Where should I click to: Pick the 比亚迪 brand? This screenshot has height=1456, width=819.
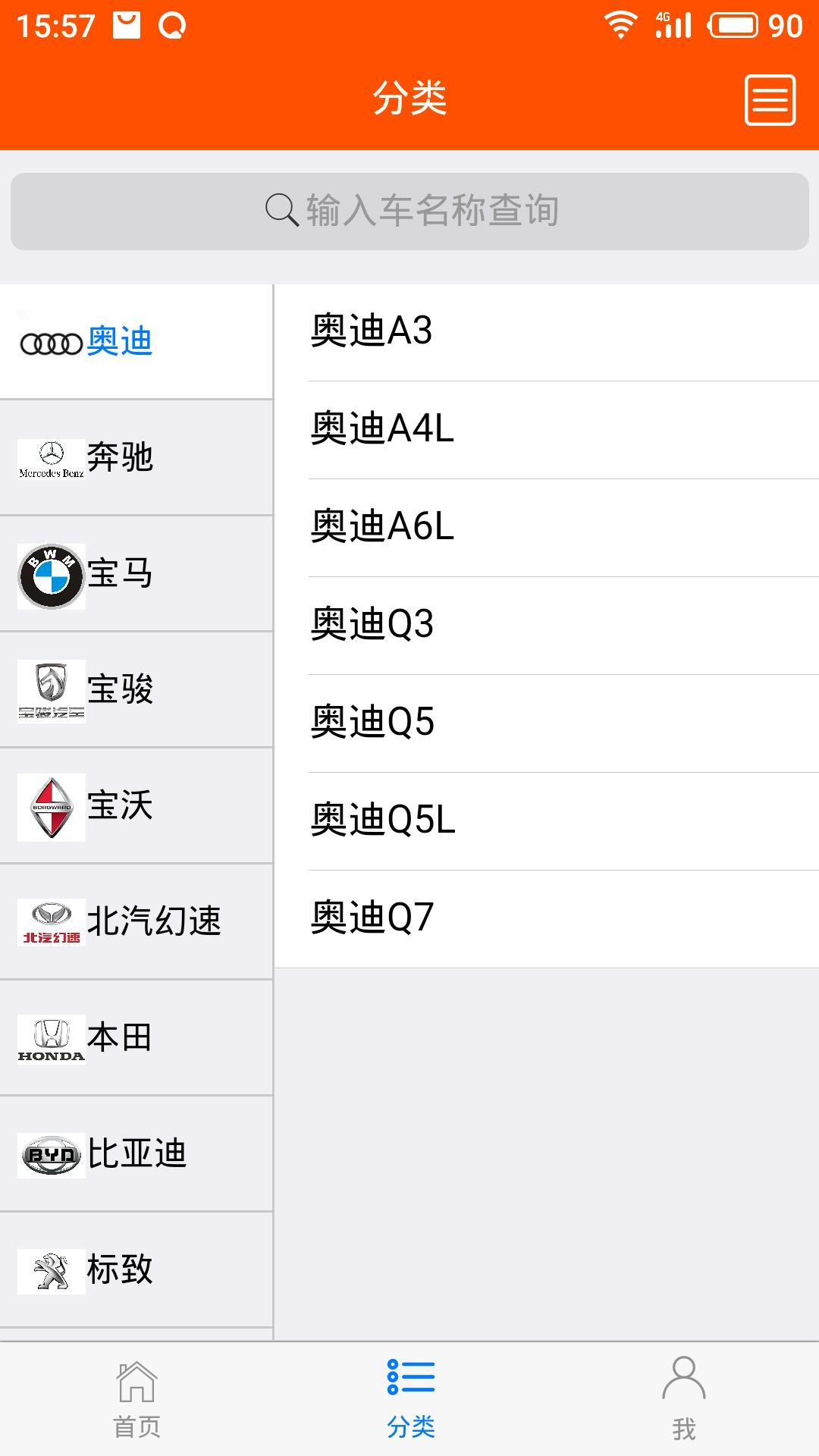136,1153
